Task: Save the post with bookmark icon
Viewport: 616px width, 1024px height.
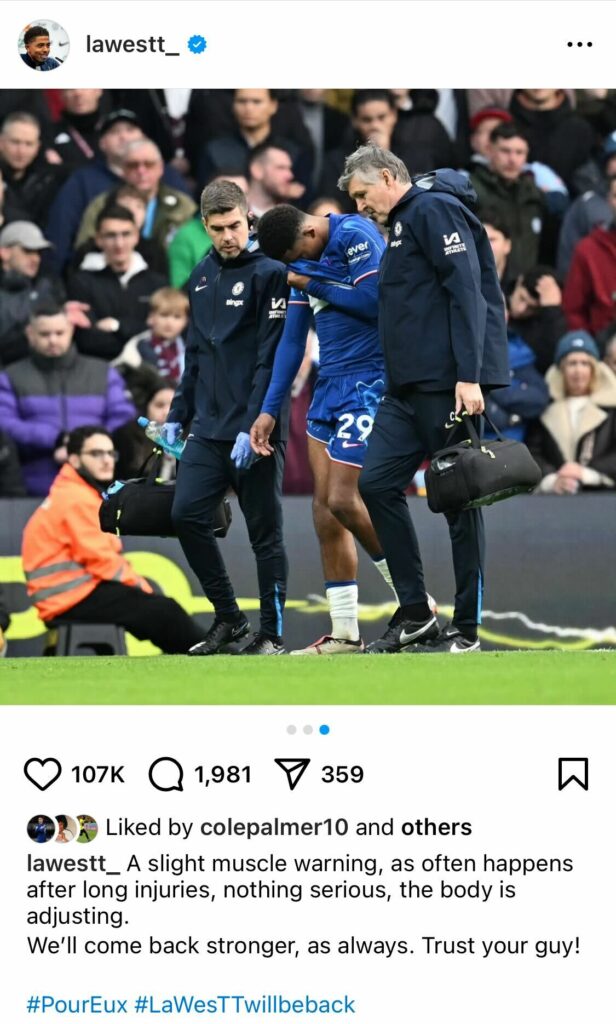Action: pos(573,774)
